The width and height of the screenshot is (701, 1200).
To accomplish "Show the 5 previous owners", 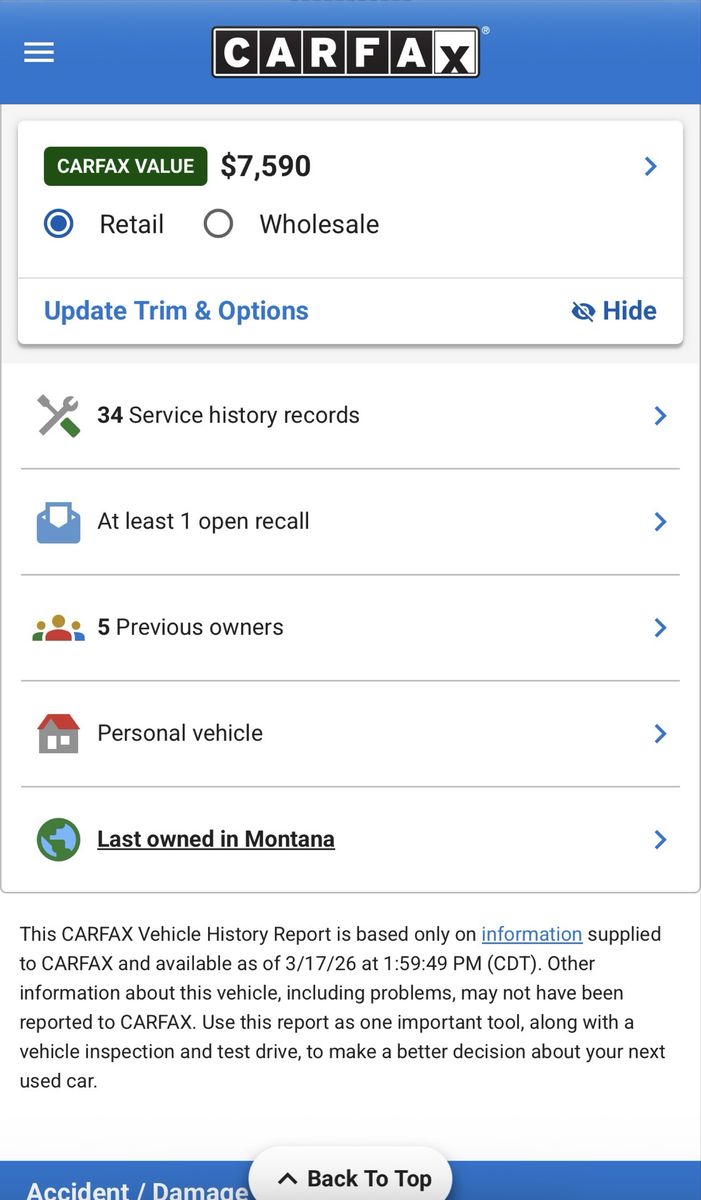I will (x=350, y=628).
